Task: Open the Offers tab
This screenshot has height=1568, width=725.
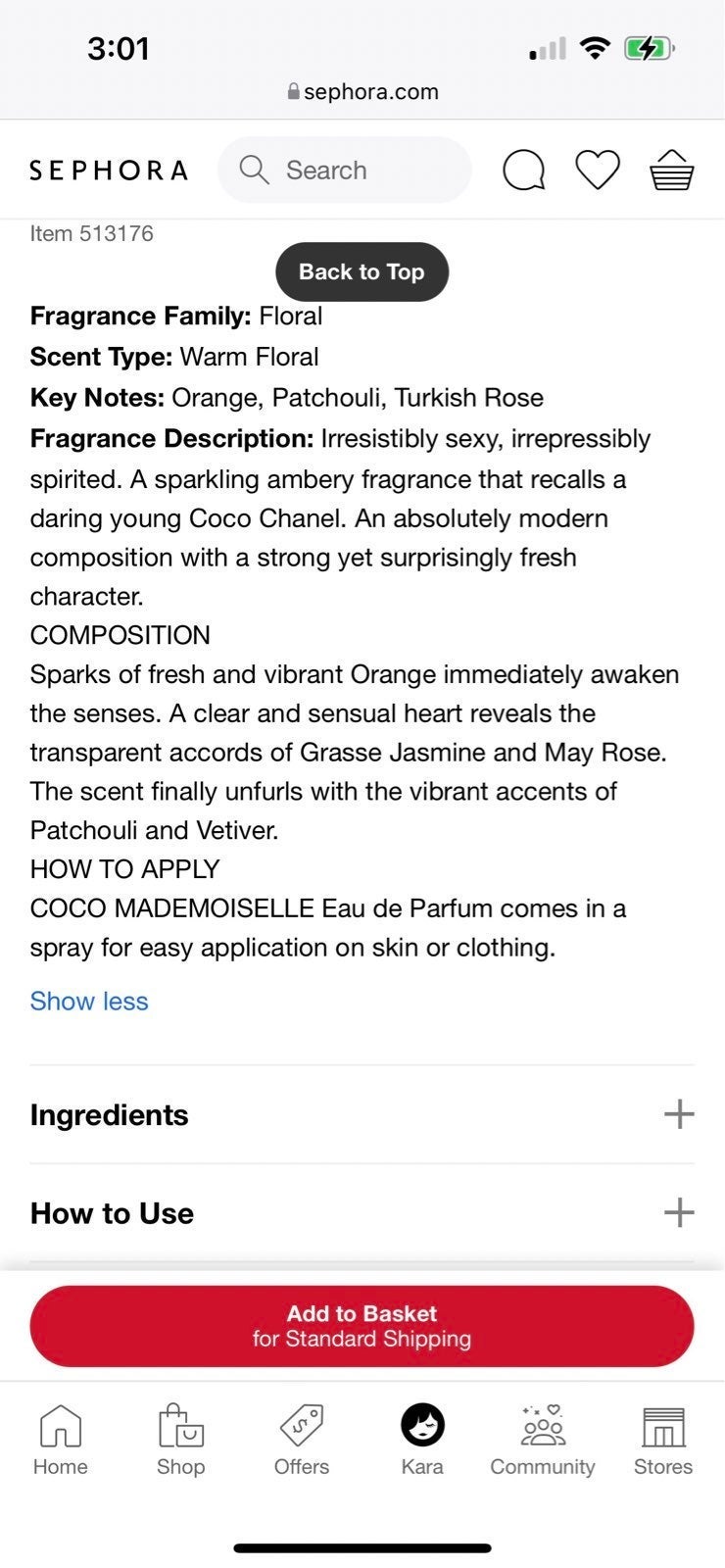Action: pyautogui.click(x=302, y=1440)
